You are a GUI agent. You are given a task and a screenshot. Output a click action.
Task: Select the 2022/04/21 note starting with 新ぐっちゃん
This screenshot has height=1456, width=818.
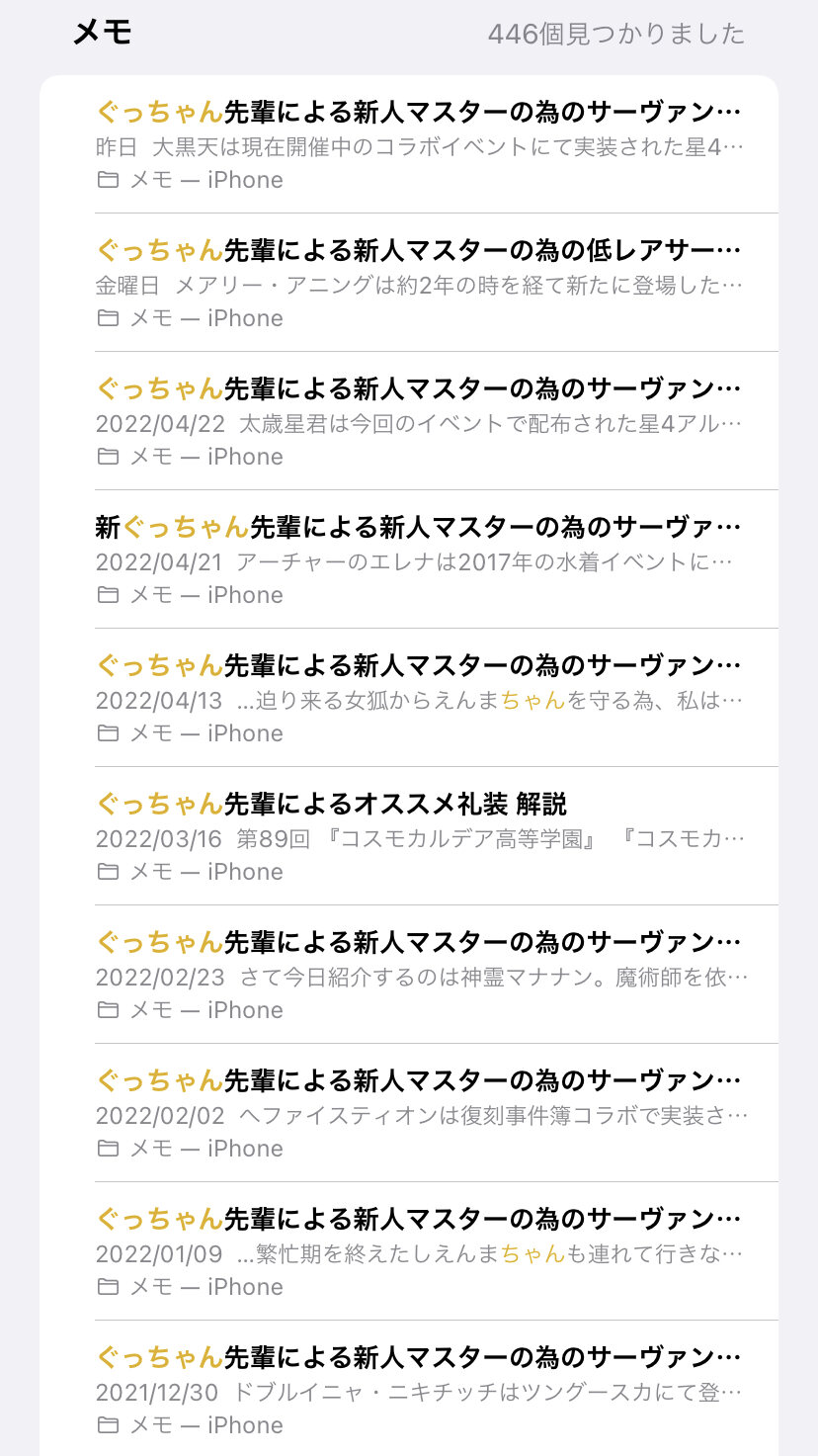tap(419, 559)
